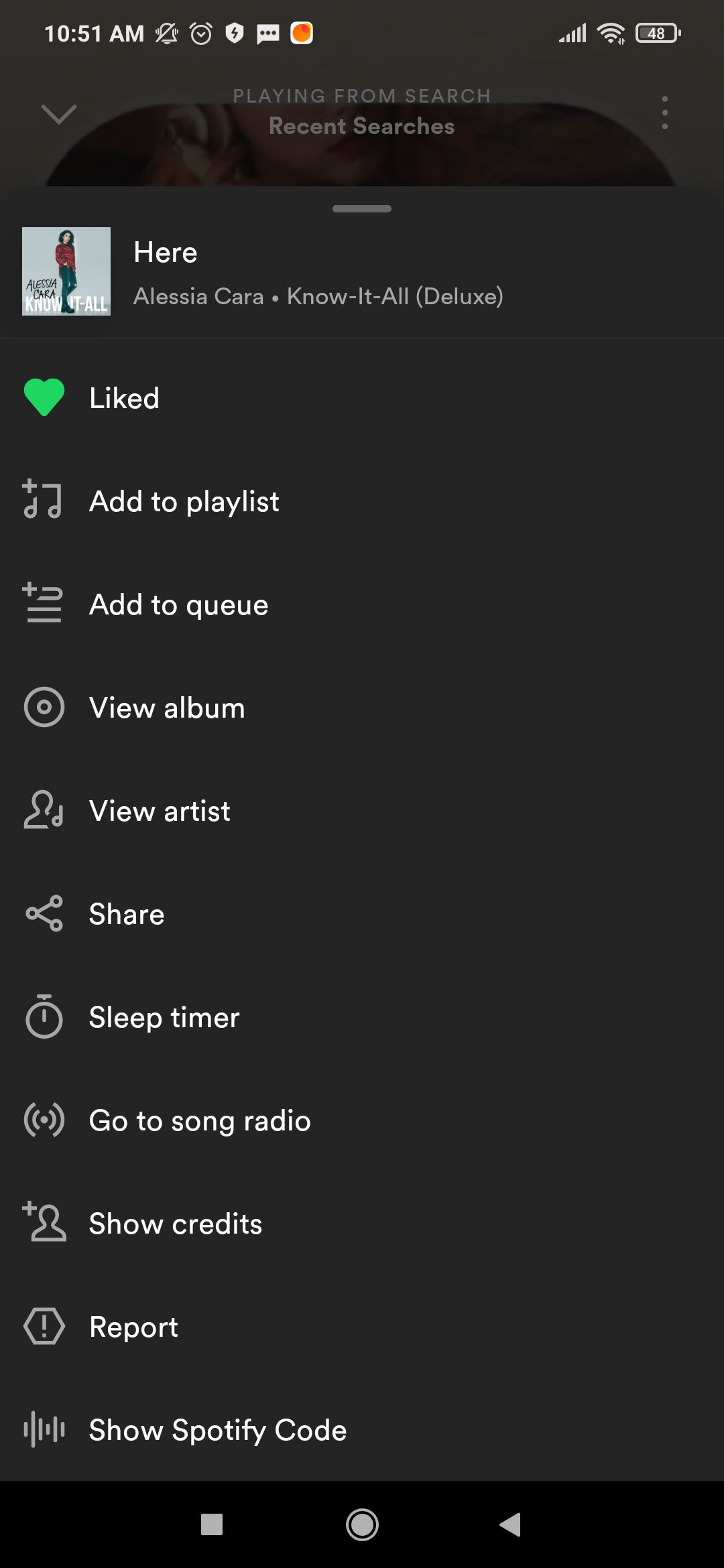Unlike the song via the Liked row
Viewport: 724px width, 1568px height.
coord(125,398)
